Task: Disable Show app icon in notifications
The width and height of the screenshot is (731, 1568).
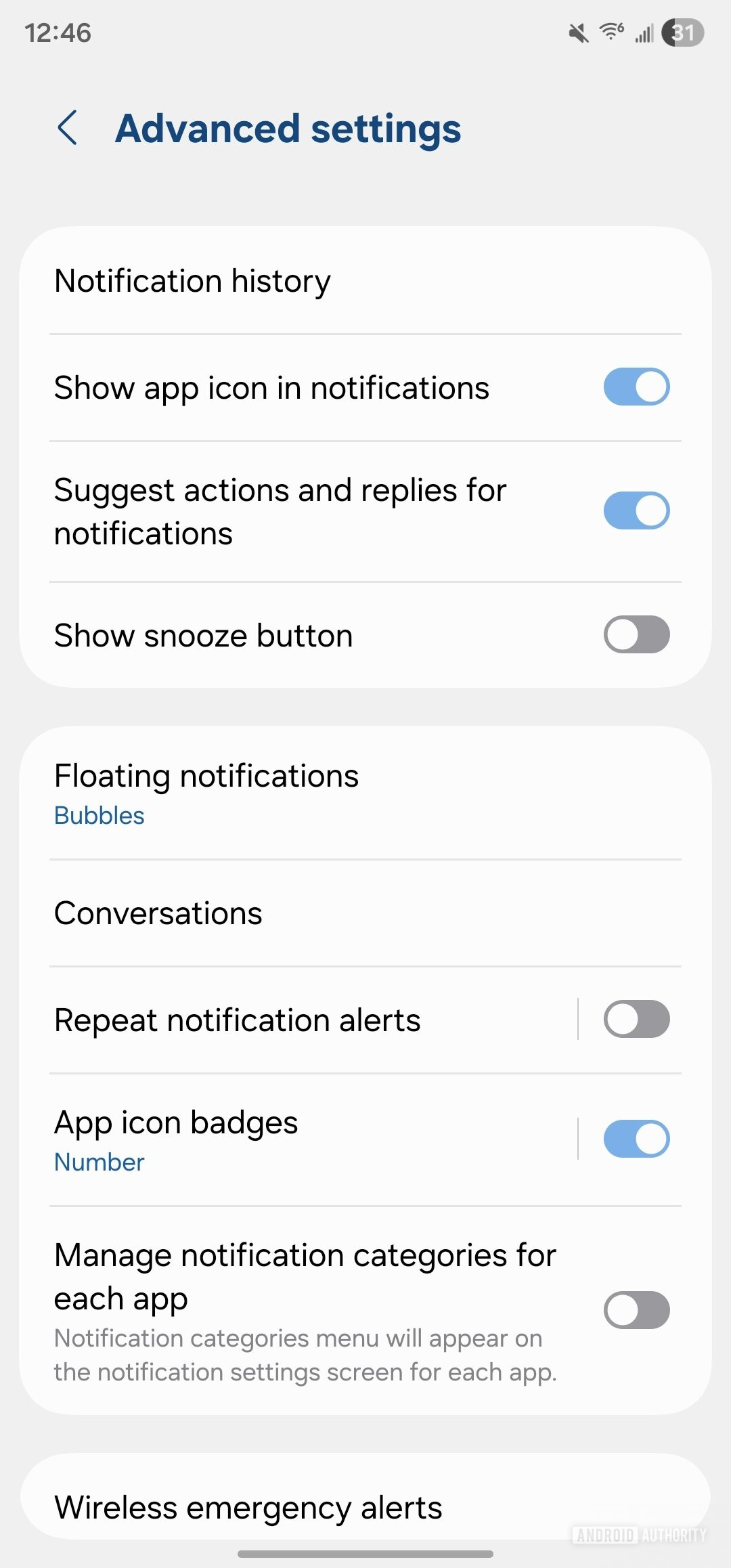Action: pyautogui.click(x=636, y=387)
